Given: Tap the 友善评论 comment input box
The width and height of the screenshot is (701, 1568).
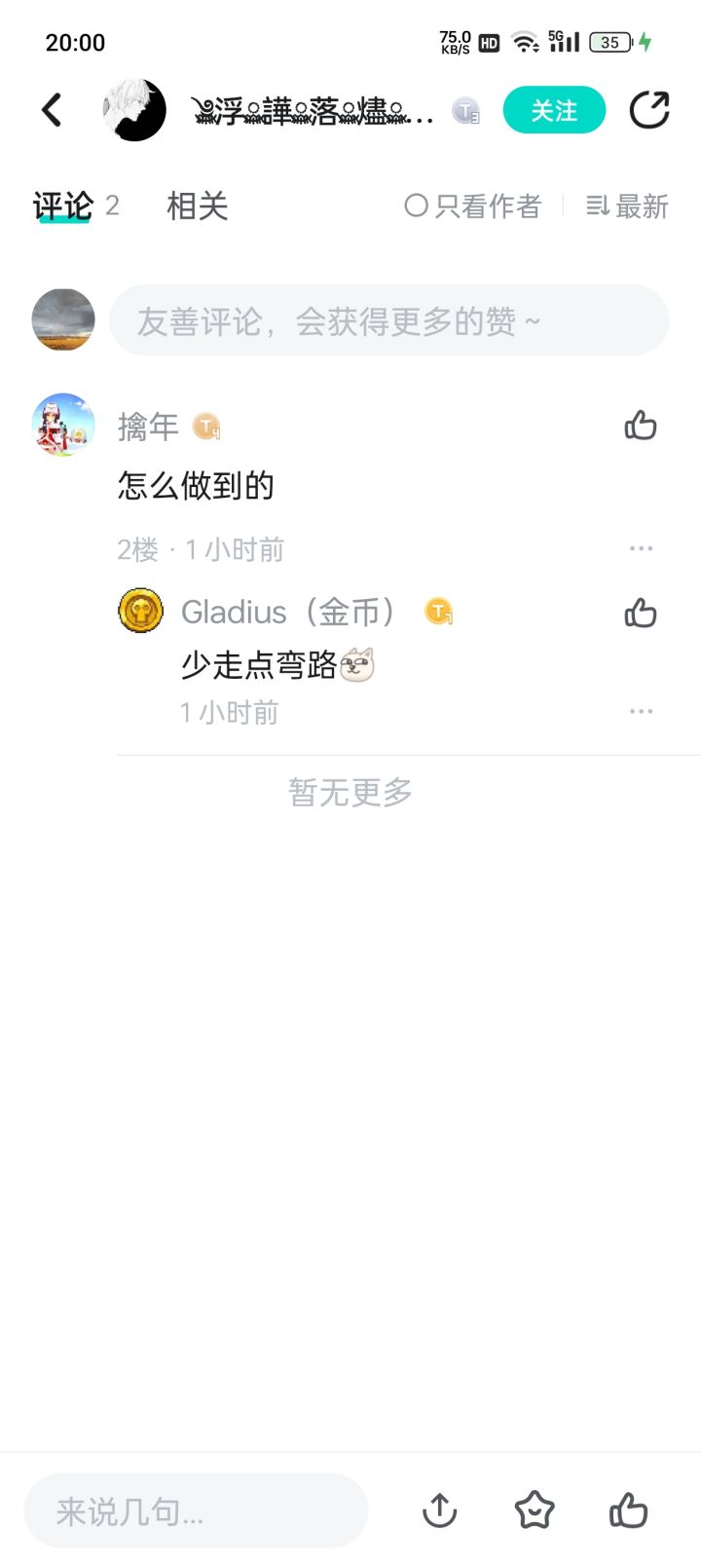Looking at the screenshot, I should tap(389, 320).
